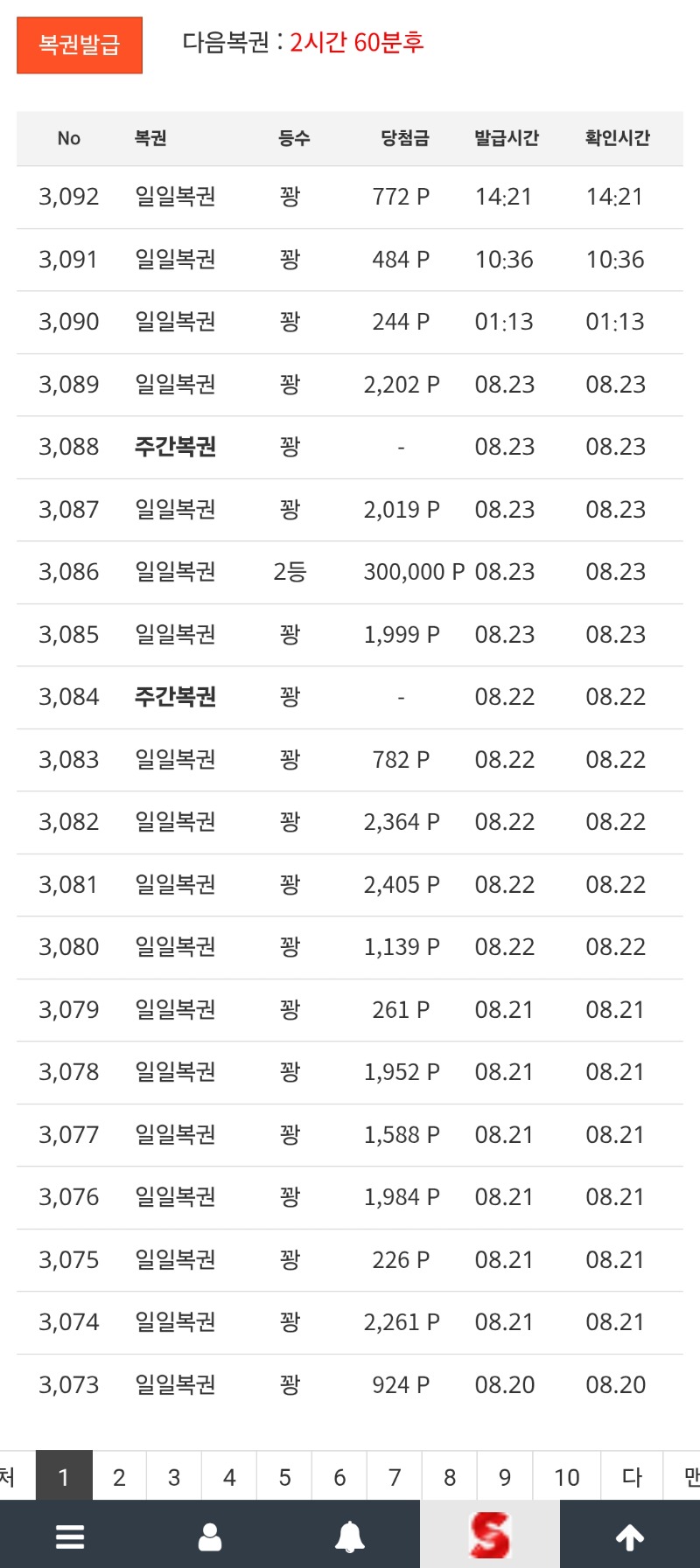Screen dimensions: 700x1568
Task: Select page 7 in pagination
Action: click(x=395, y=1477)
